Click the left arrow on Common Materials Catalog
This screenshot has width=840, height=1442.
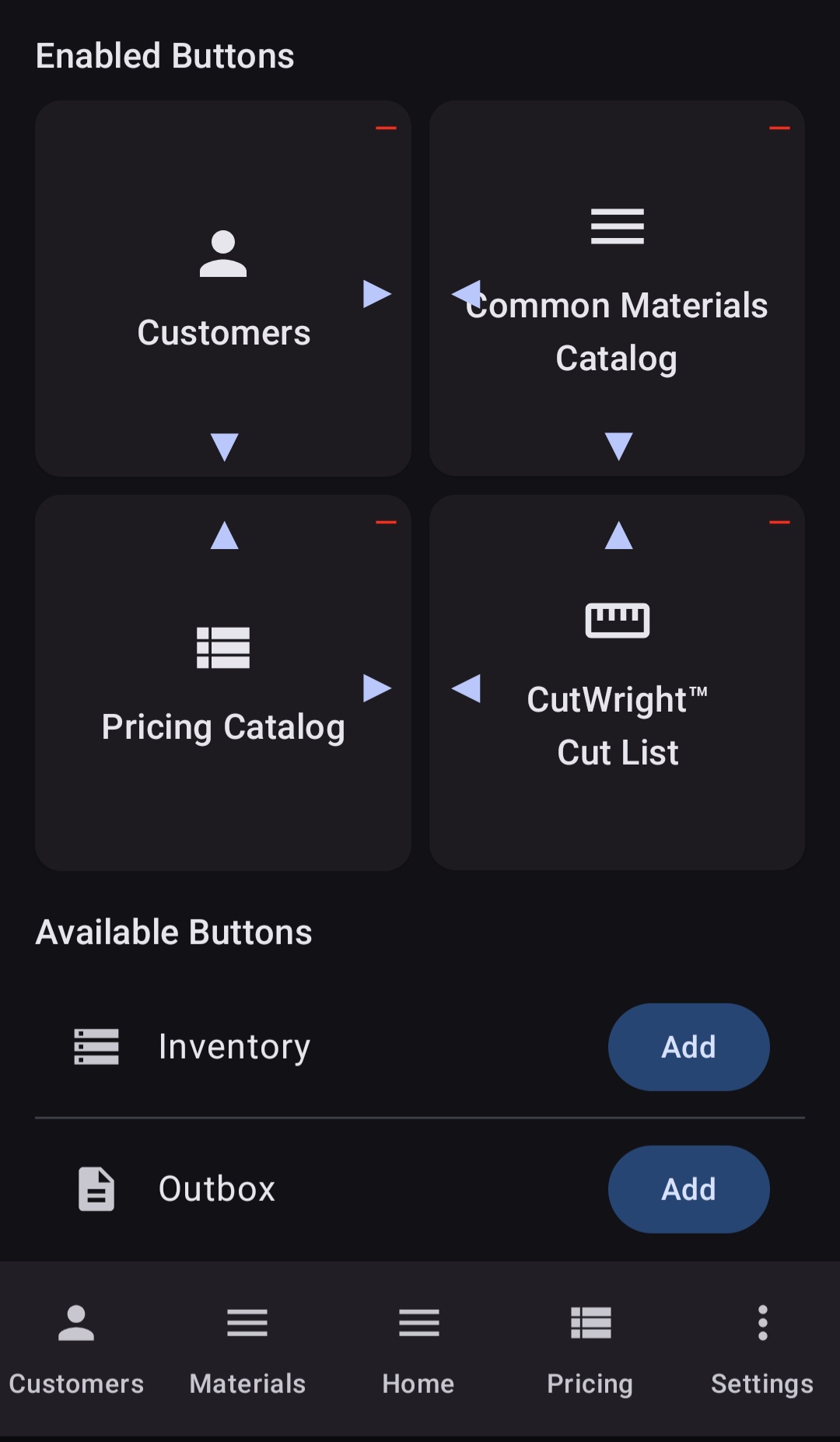[465, 294]
